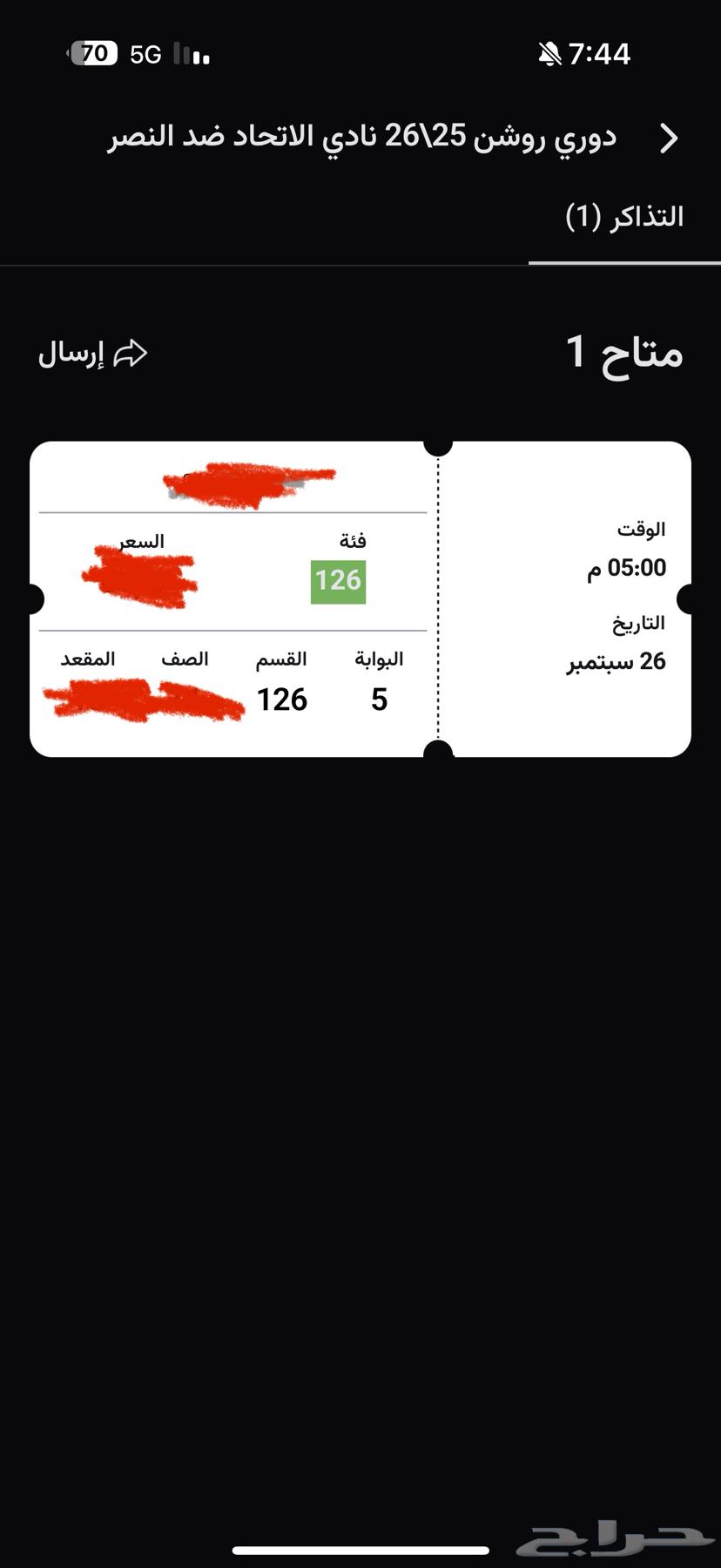Tap the back chevron at the top
The height and width of the screenshot is (1568, 721).
tap(668, 138)
